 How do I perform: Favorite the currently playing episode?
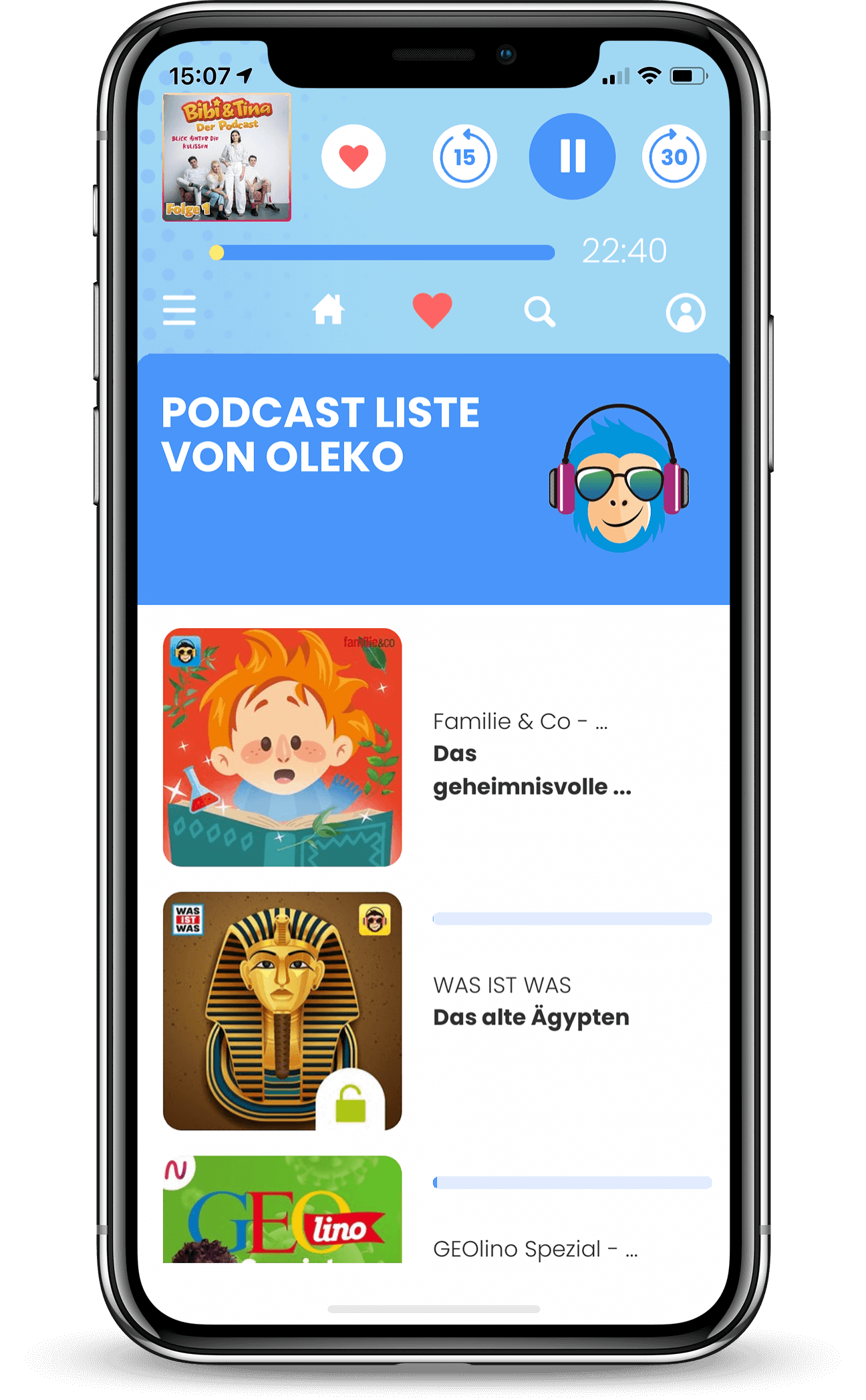click(353, 157)
